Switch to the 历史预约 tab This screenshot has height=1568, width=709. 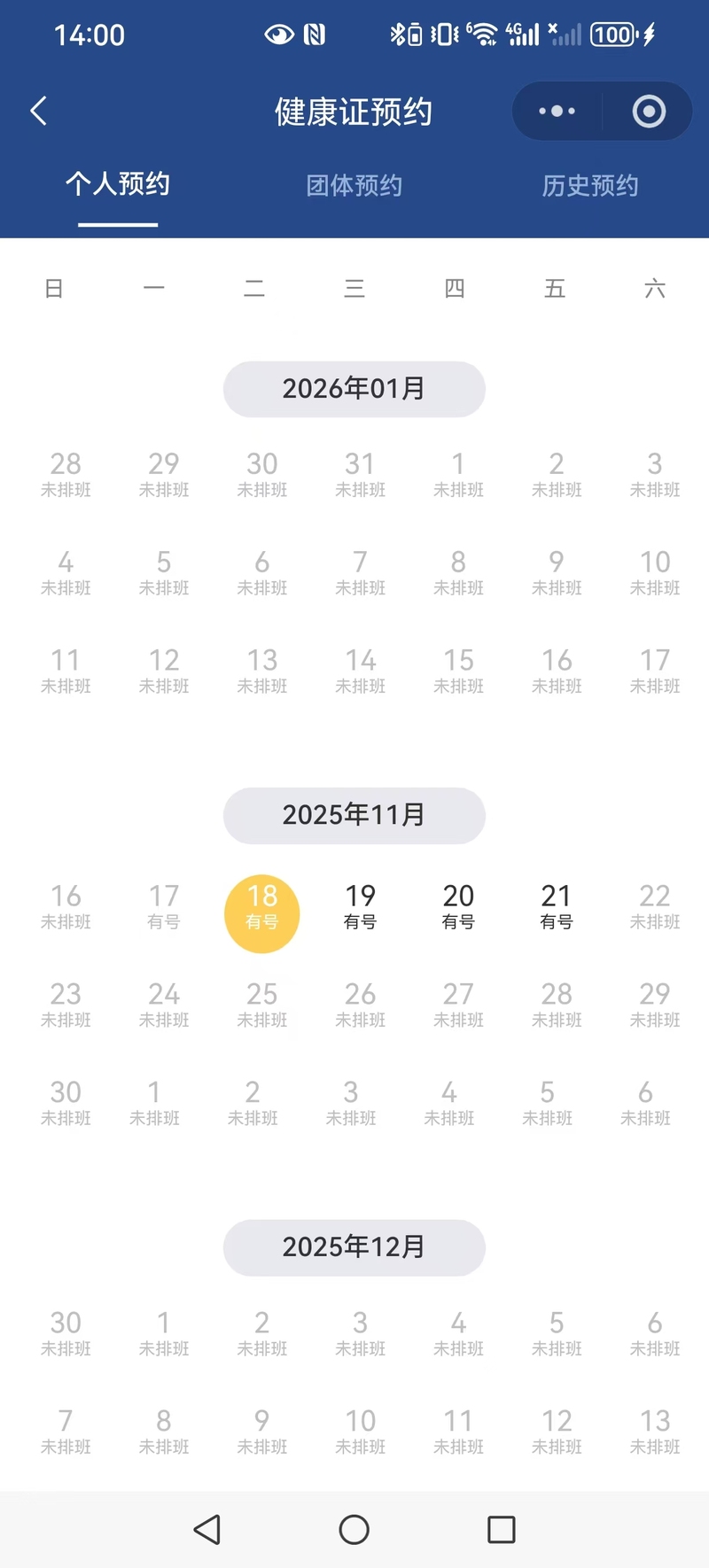pos(590,185)
